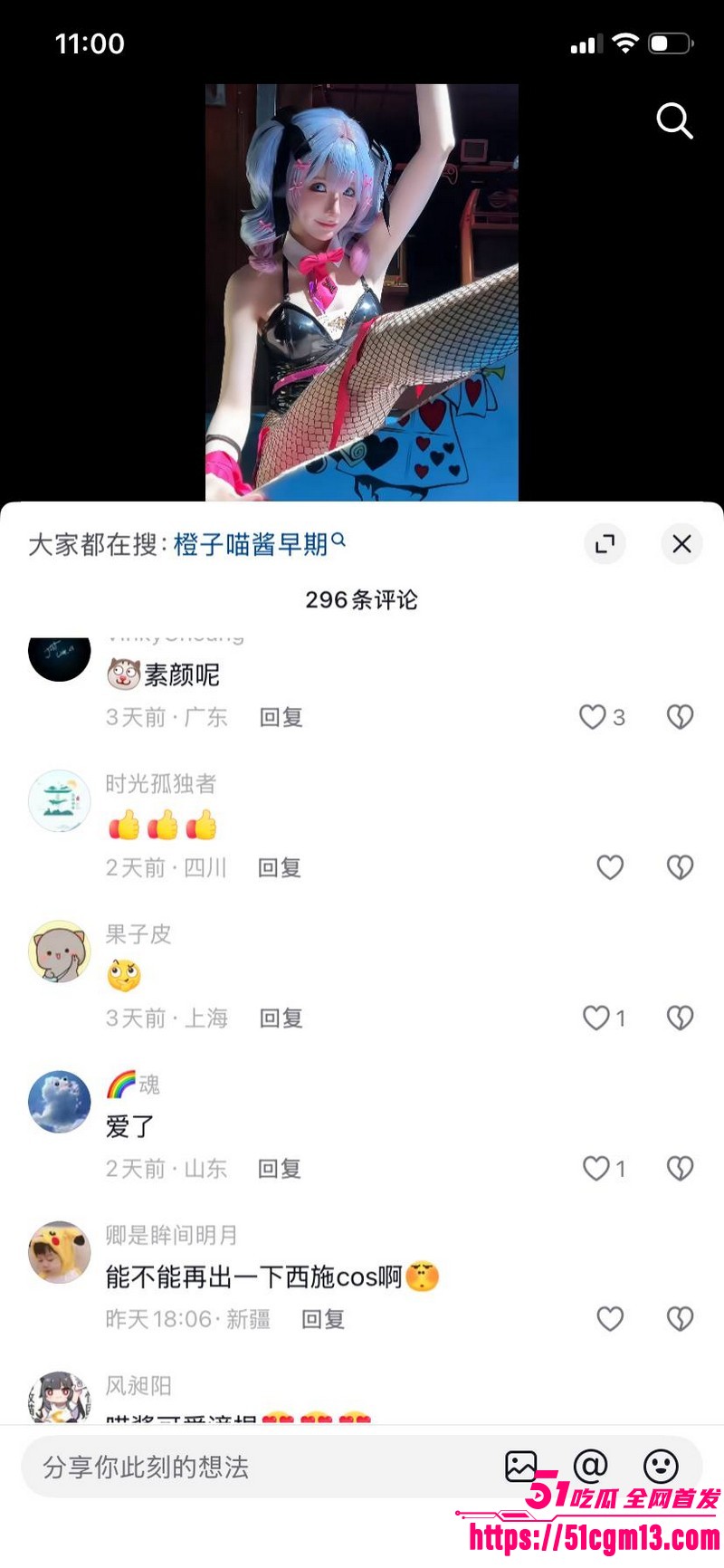This screenshot has width=724, height=1568.
Task: Select the photo icon beside the comment input
Action: [522, 1467]
